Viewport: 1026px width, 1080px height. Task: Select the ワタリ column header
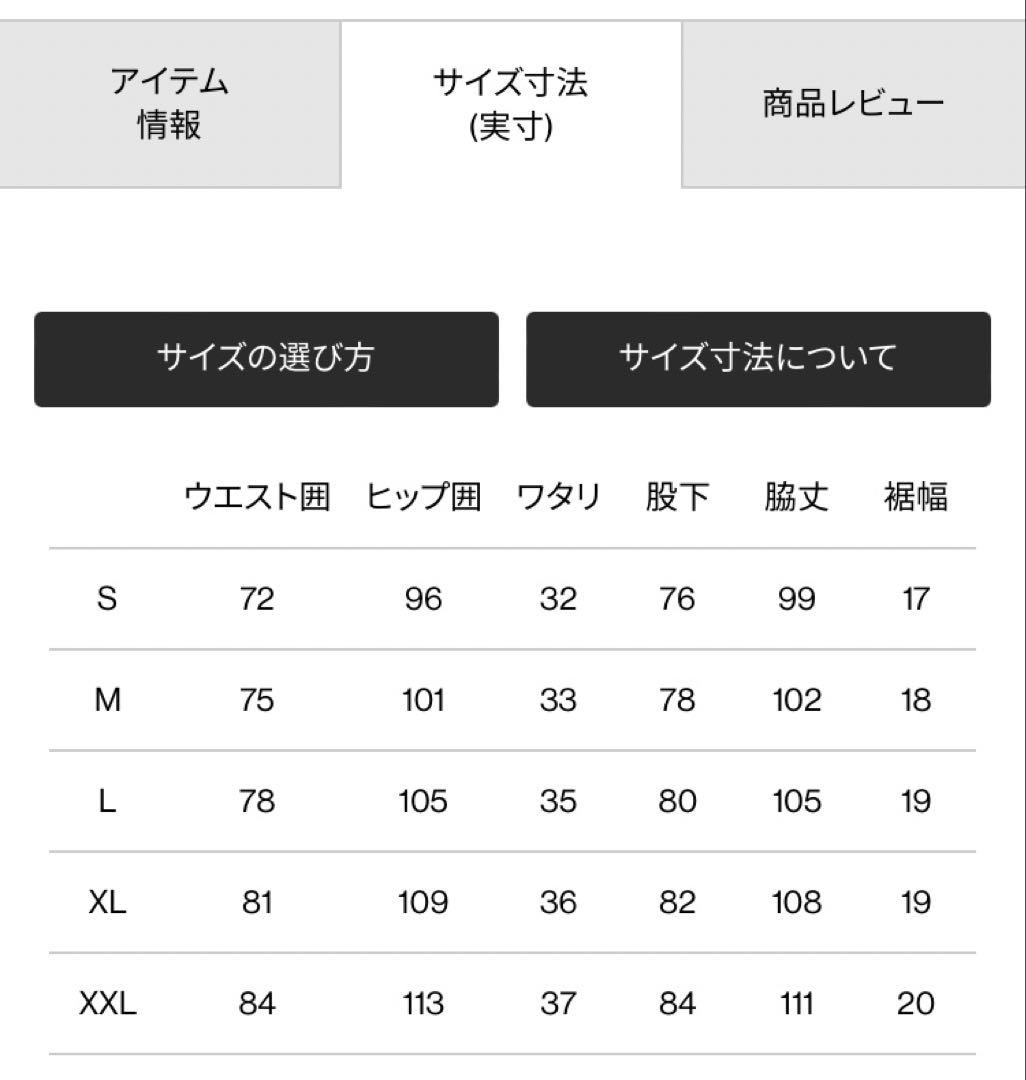point(559,495)
